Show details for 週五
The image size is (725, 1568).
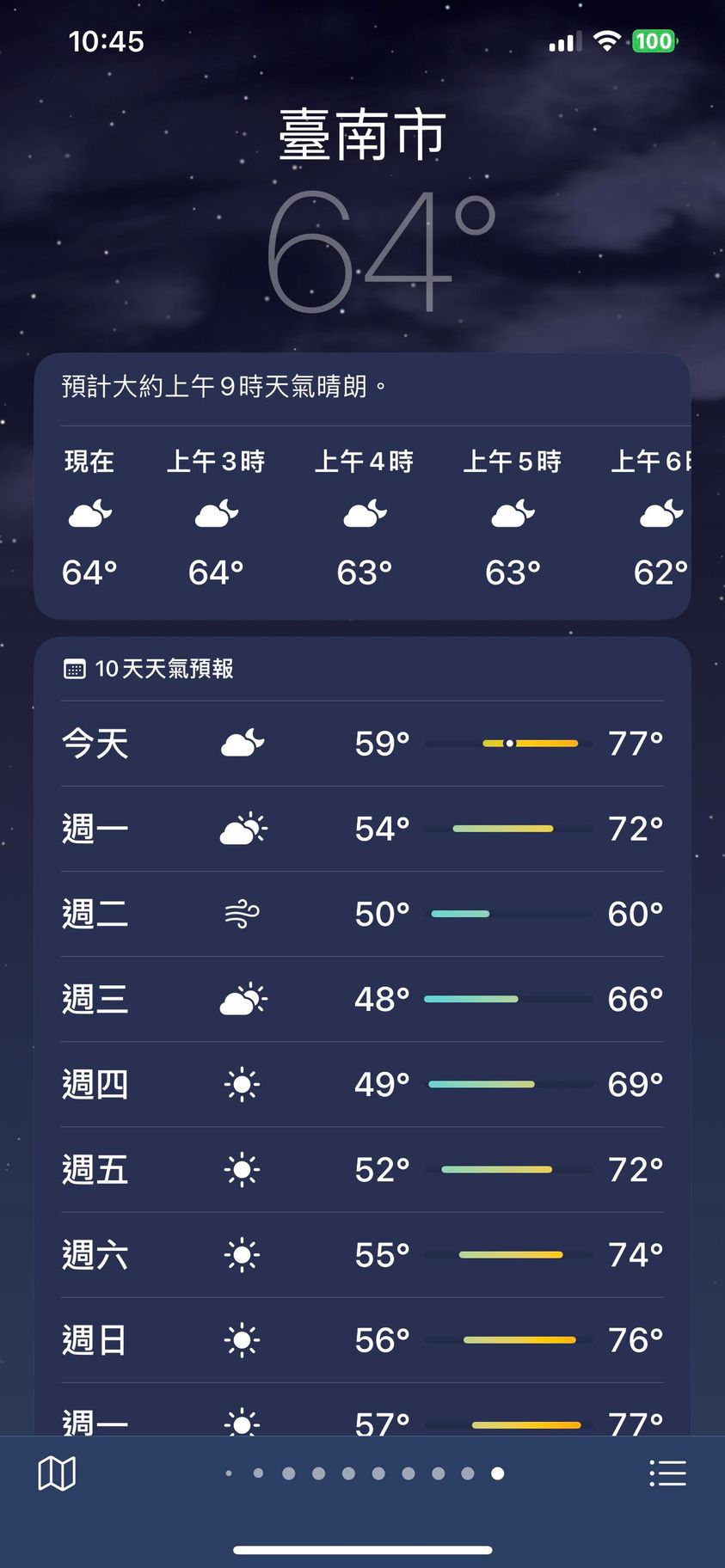coord(362,1169)
